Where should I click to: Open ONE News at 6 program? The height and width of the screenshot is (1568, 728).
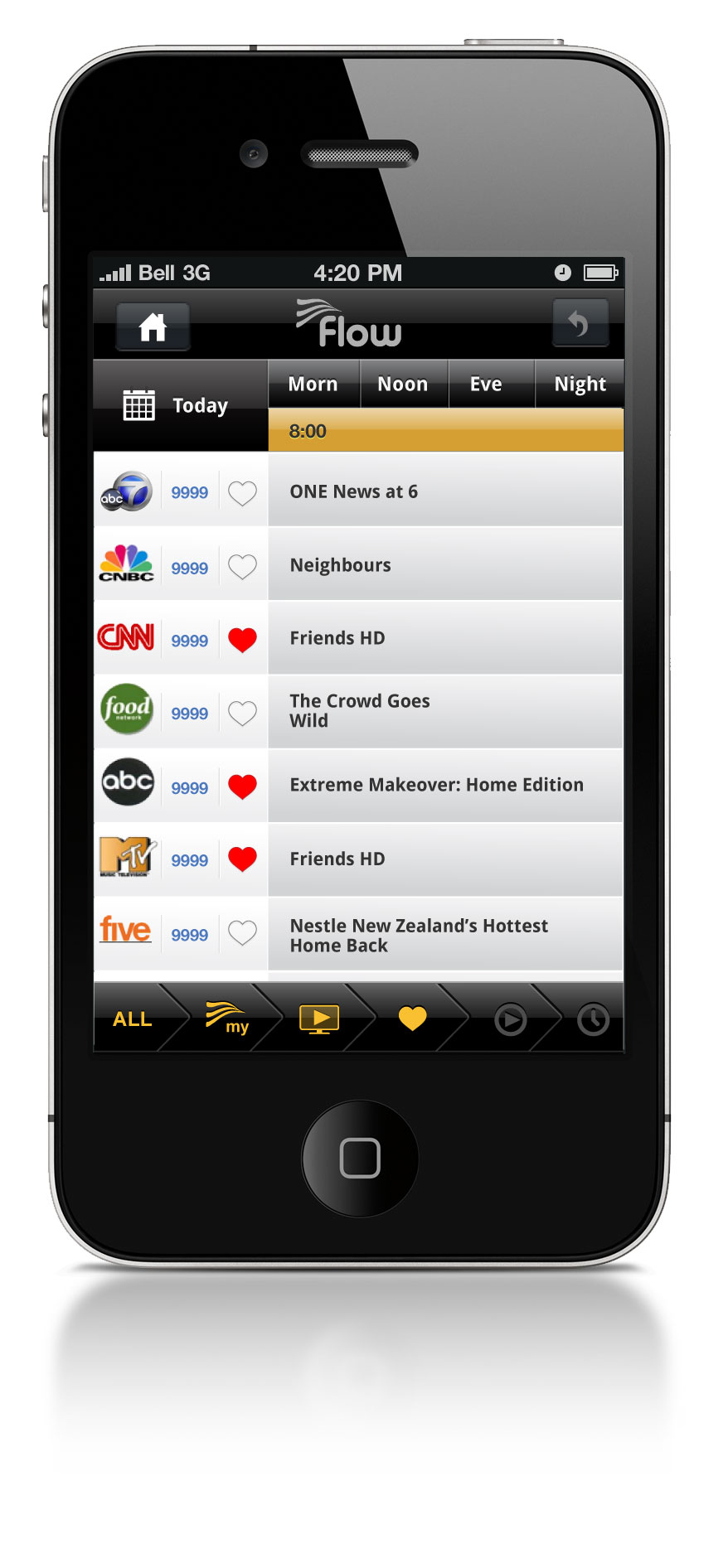pyautogui.click(x=445, y=491)
